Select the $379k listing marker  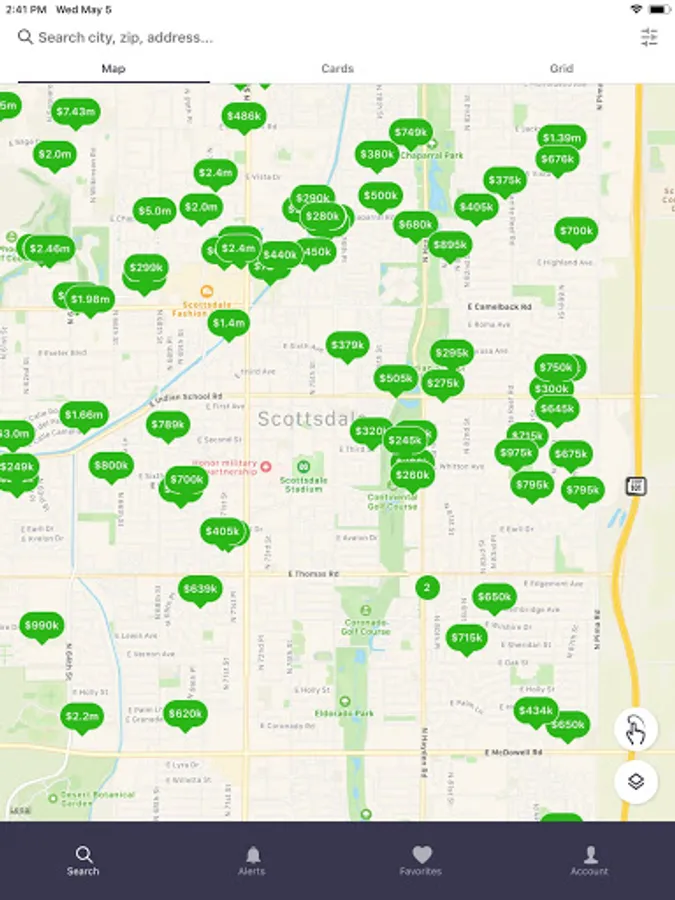[x=347, y=346]
